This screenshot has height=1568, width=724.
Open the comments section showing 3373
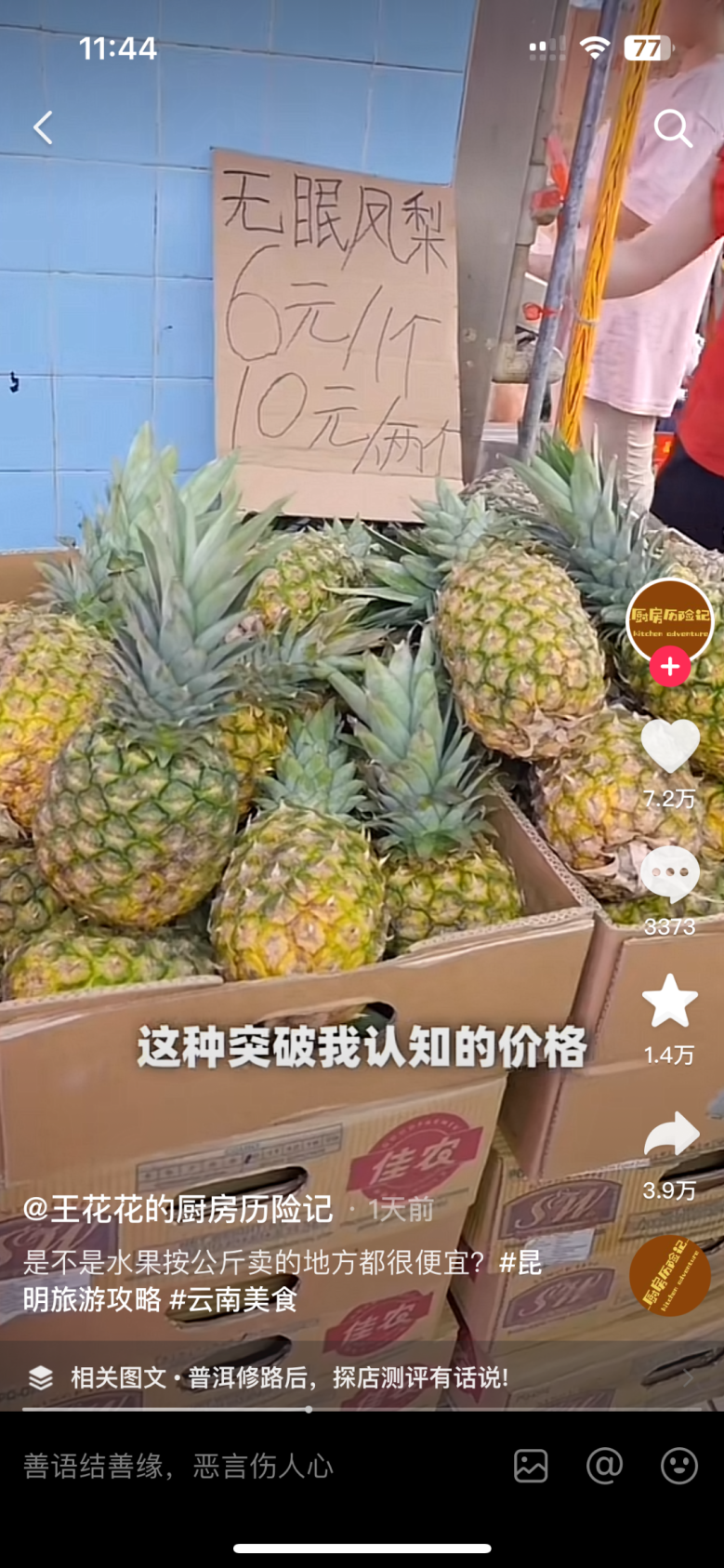click(671, 872)
